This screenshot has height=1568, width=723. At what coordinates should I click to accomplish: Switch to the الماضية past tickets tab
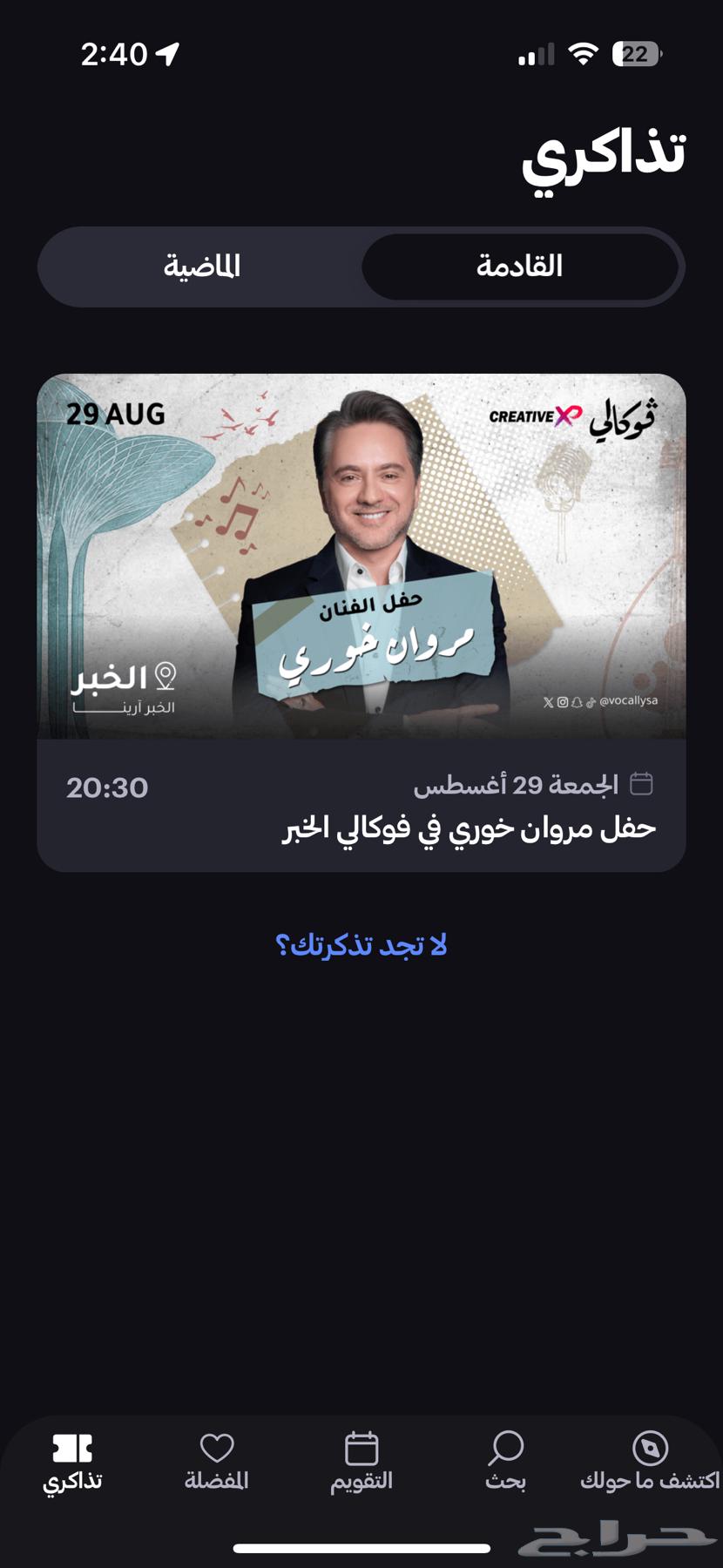(x=201, y=267)
